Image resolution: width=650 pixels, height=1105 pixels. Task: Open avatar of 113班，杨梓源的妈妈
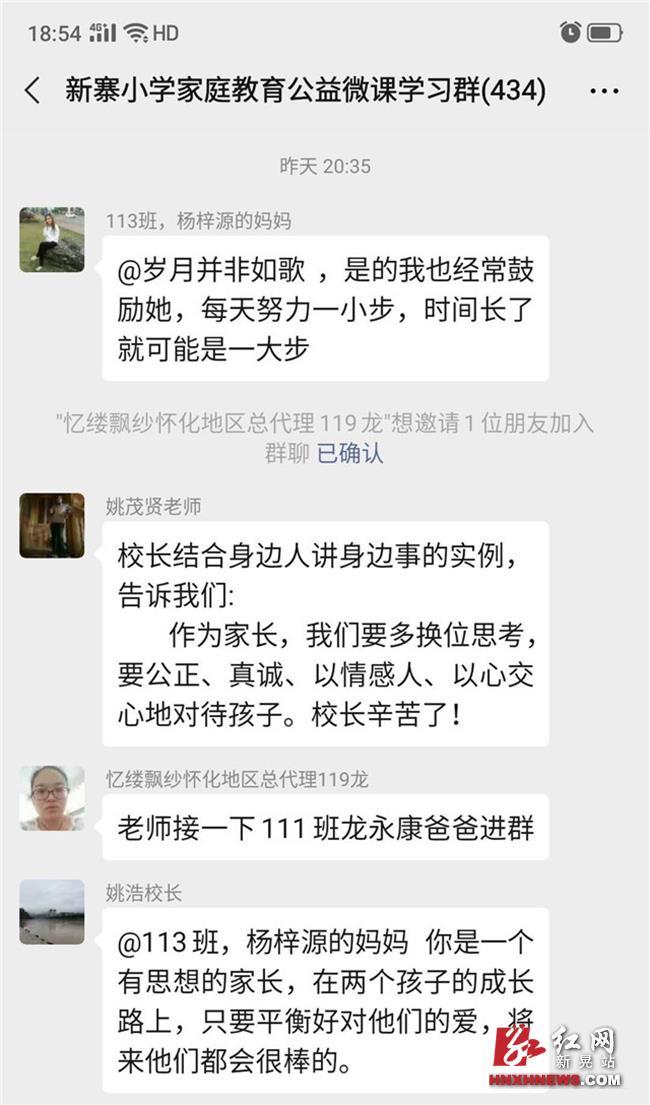[52, 240]
